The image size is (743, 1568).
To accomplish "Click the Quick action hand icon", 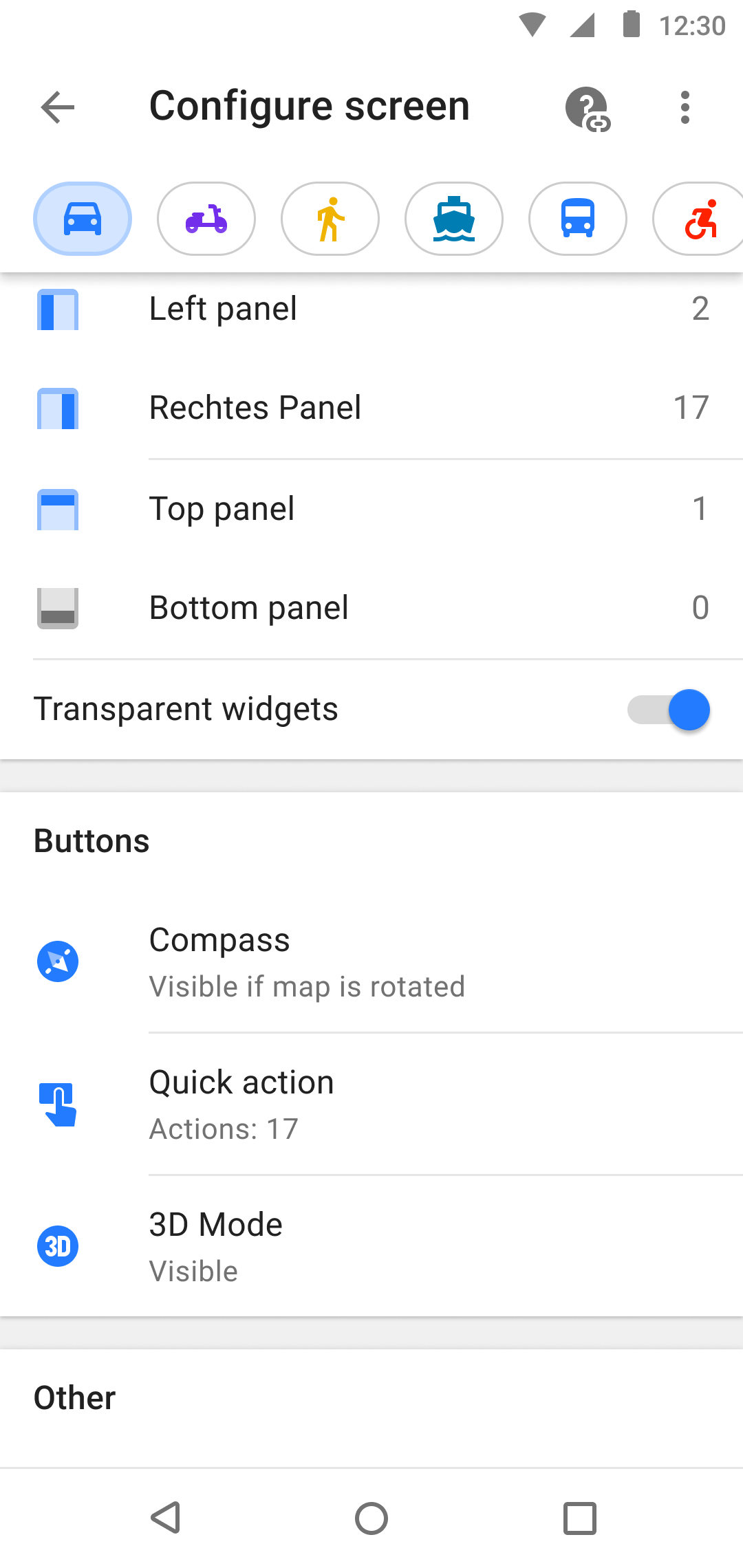I will pyautogui.click(x=58, y=1104).
